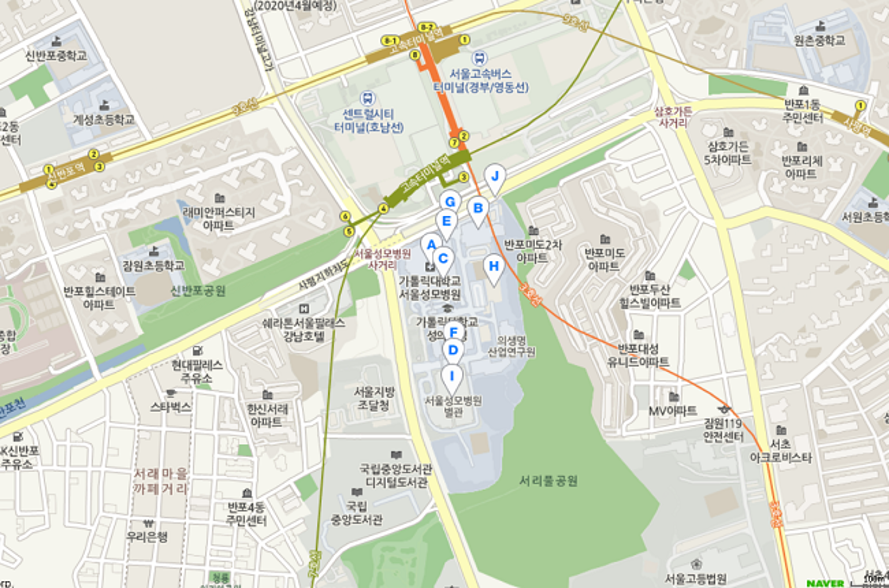Open marker F on the map
This screenshot has width=889, height=588.
452,333
